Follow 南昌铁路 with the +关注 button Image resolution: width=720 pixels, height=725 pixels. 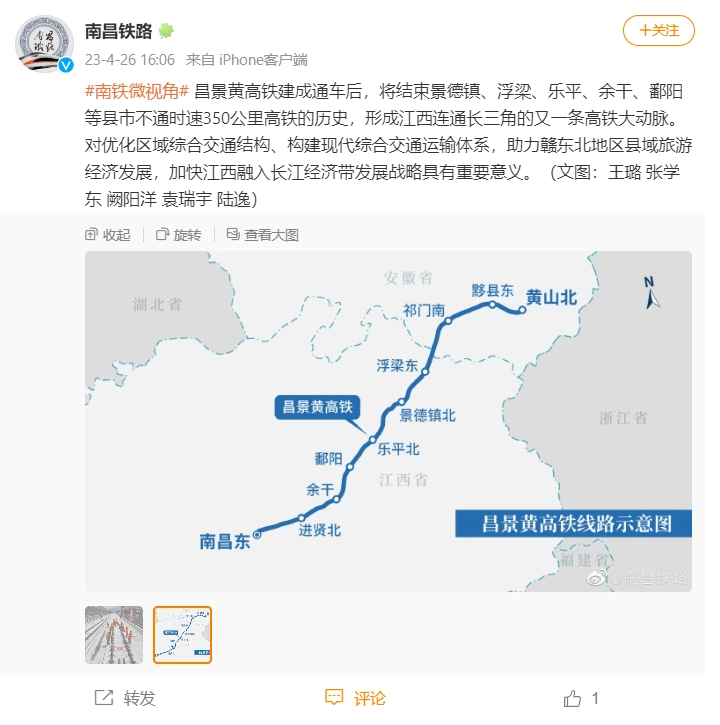point(658,31)
